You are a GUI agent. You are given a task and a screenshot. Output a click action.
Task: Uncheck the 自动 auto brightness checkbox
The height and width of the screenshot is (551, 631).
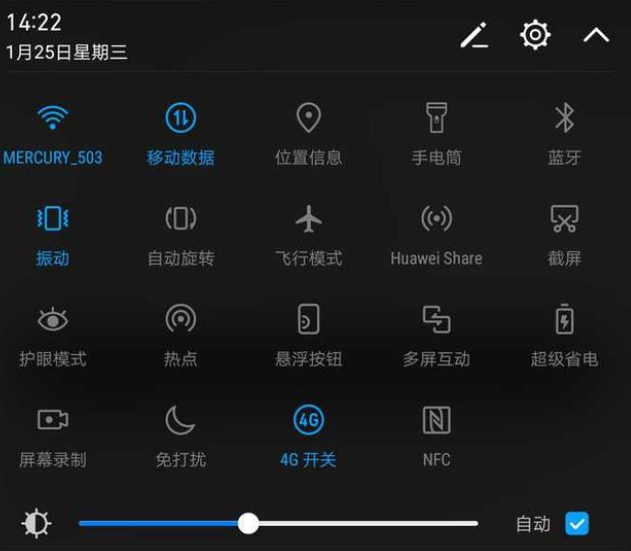[577, 523]
